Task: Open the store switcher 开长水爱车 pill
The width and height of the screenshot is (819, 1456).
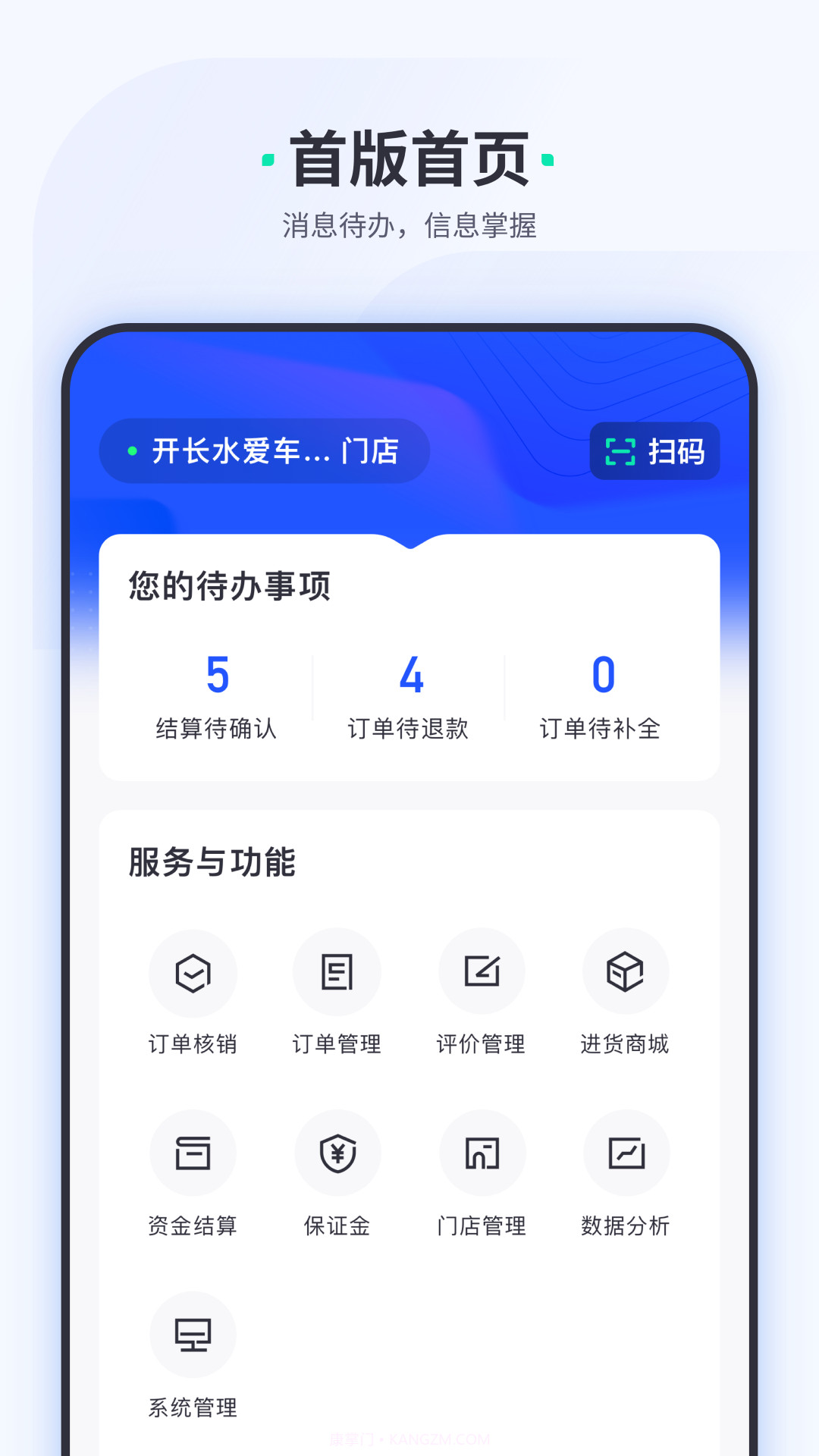Action: [264, 450]
